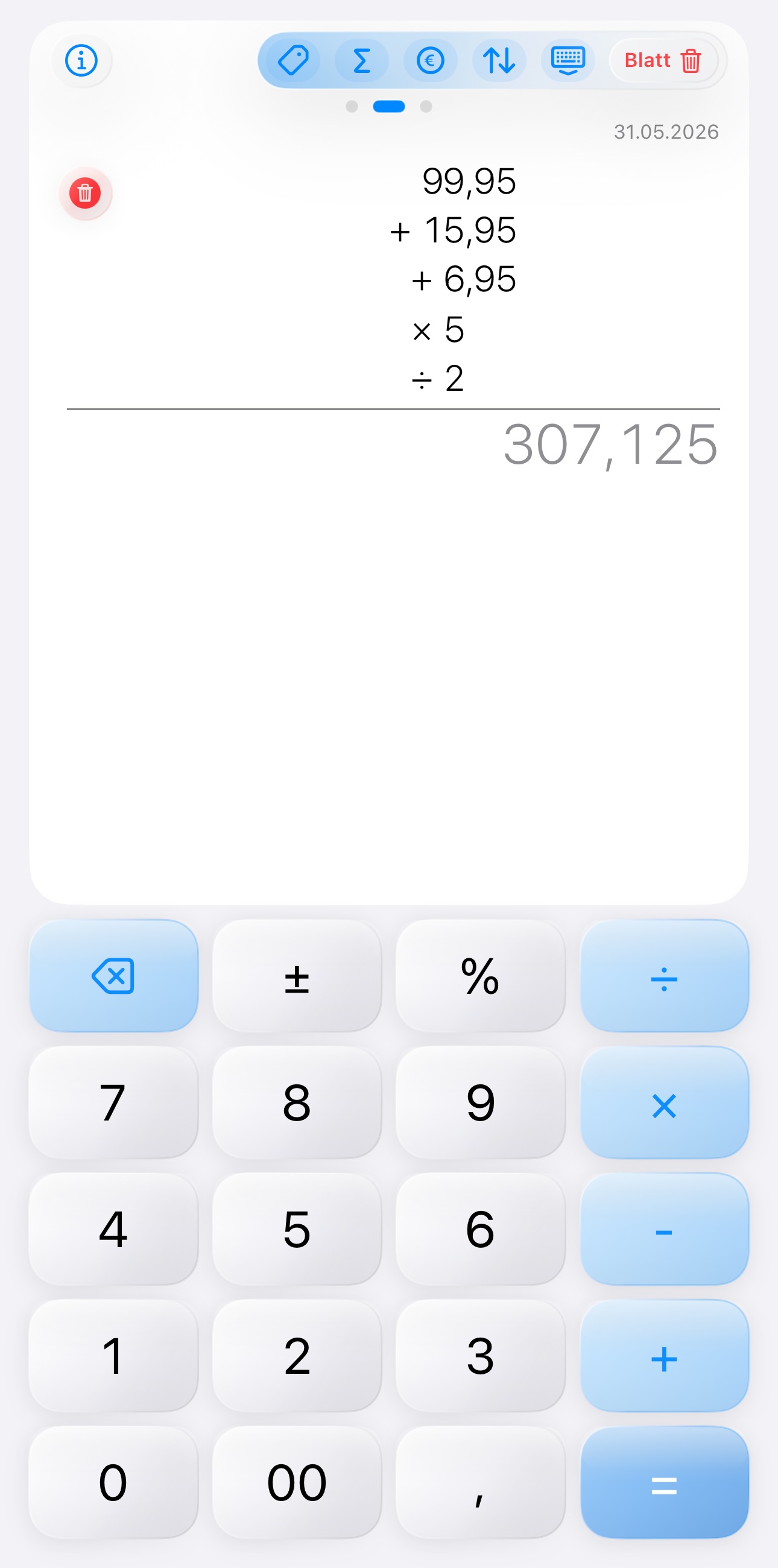Enter digit 7 on keypad
The image size is (778, 1568).
click(x=114, y=1102)
